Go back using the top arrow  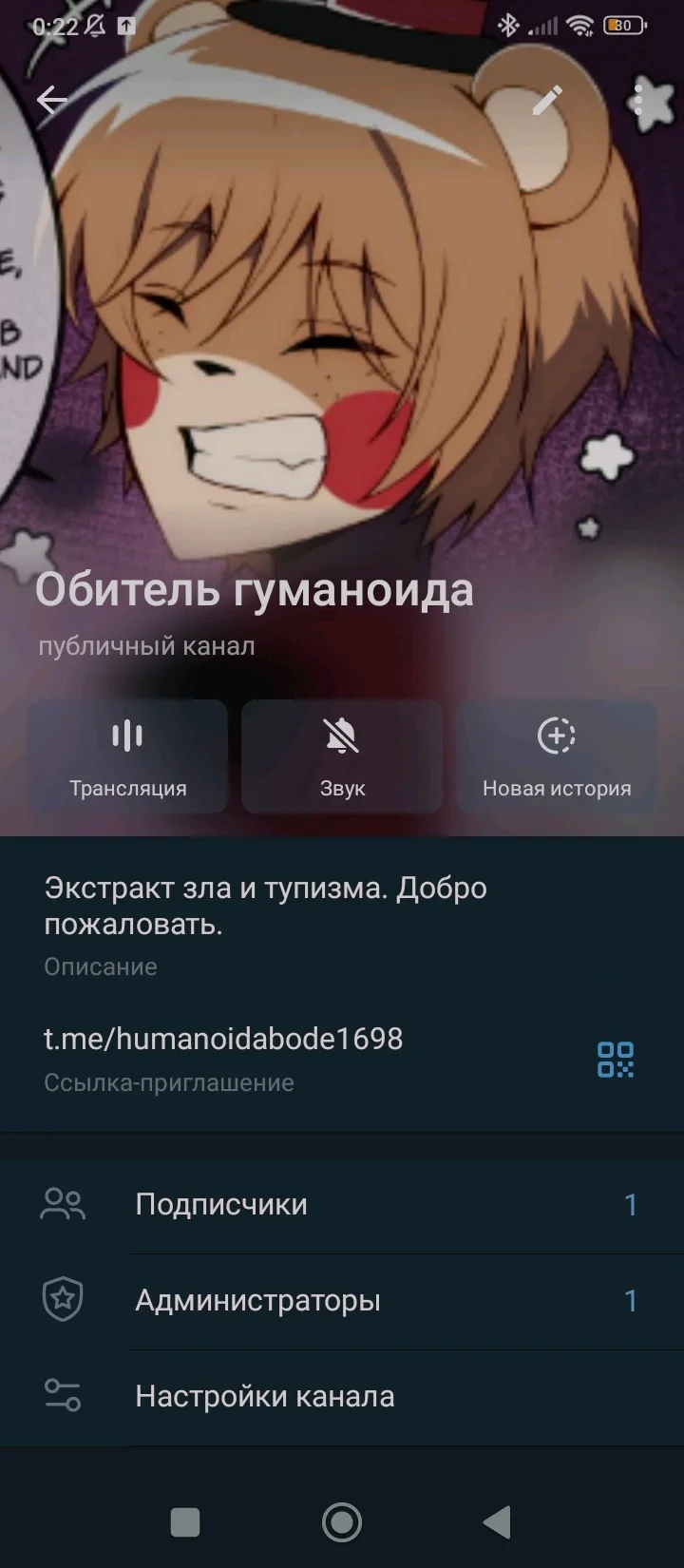click(52, 100)
